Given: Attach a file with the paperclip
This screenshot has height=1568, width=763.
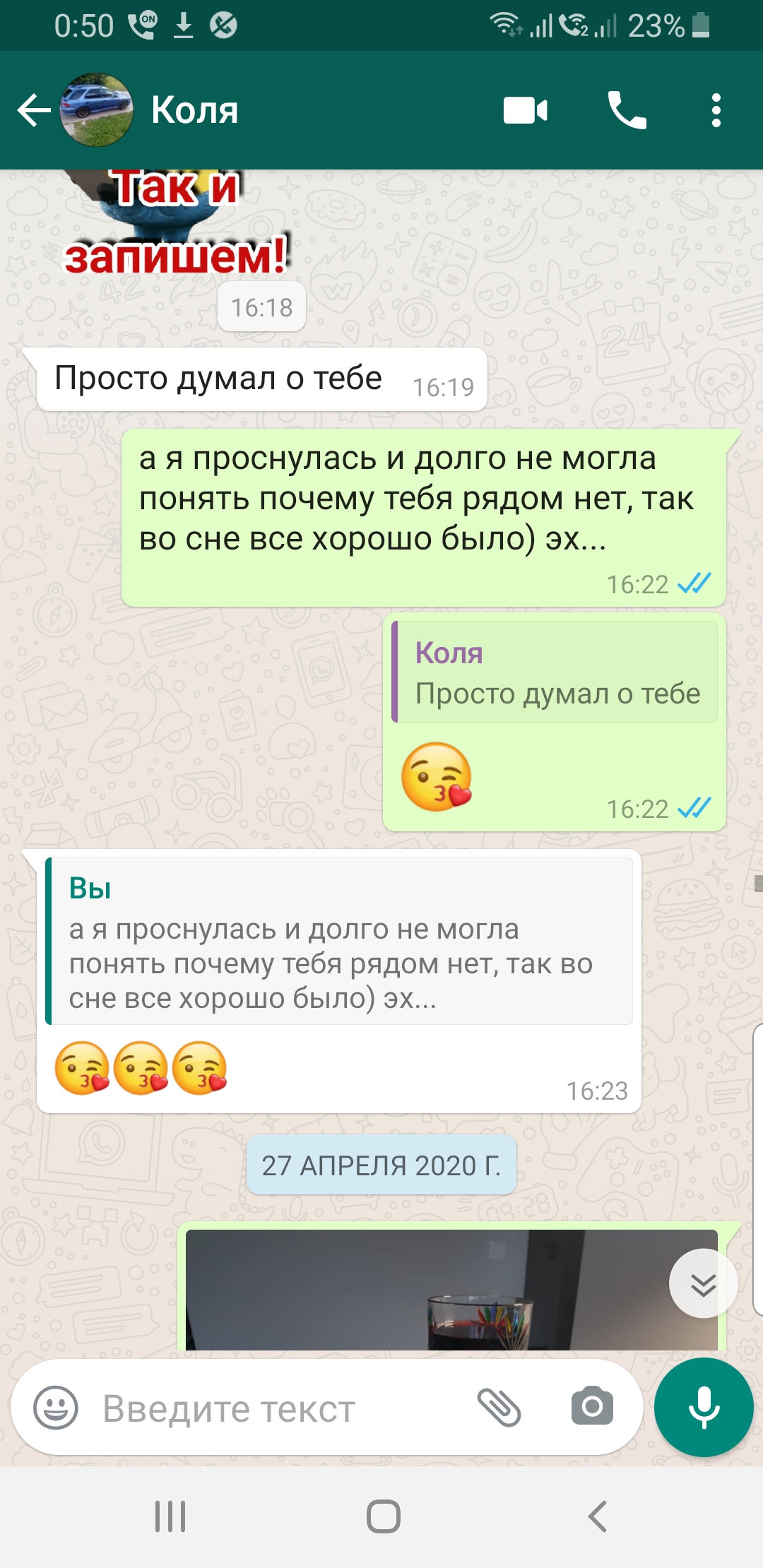Looking at the screenshot, I should [x=499, y=1408].
